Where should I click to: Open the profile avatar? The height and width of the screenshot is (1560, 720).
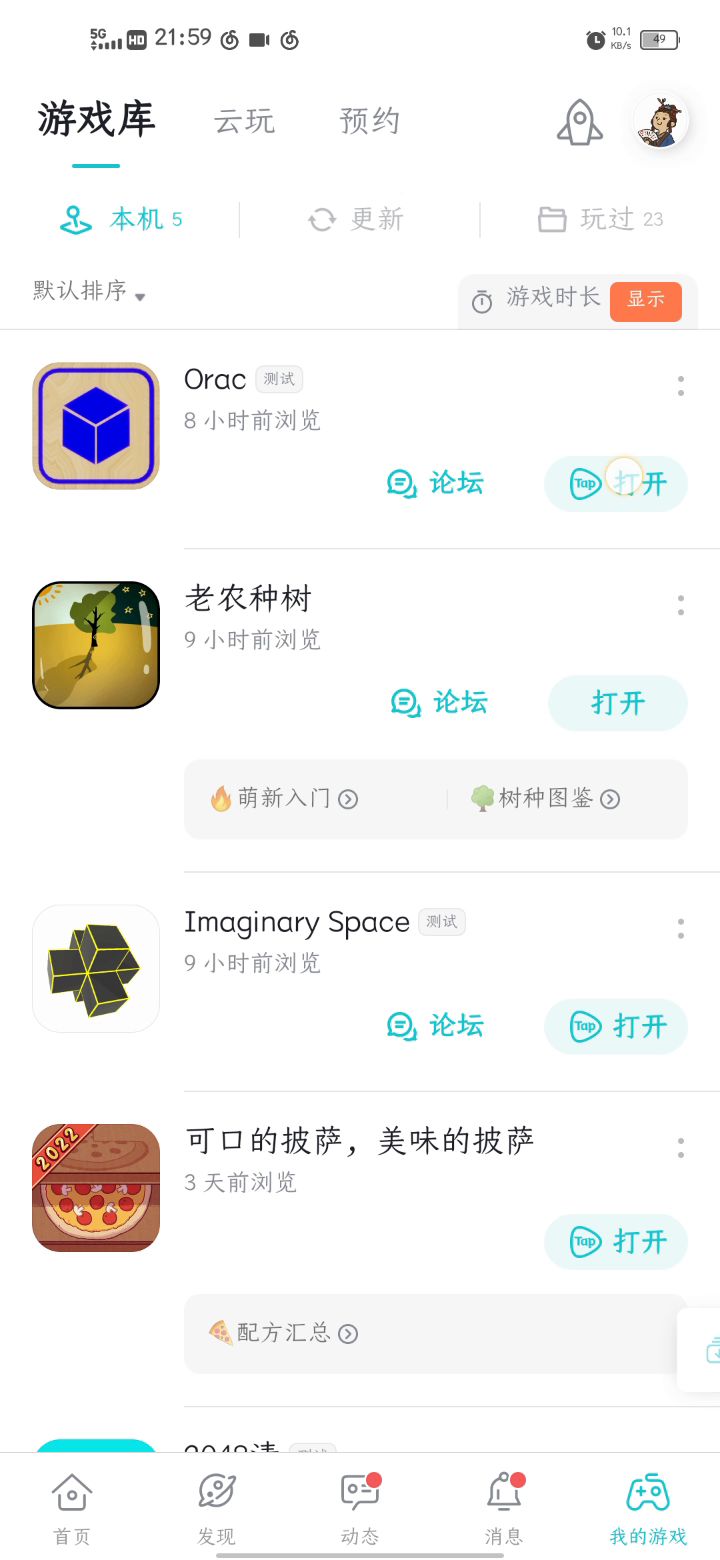(x=661, y=122)
